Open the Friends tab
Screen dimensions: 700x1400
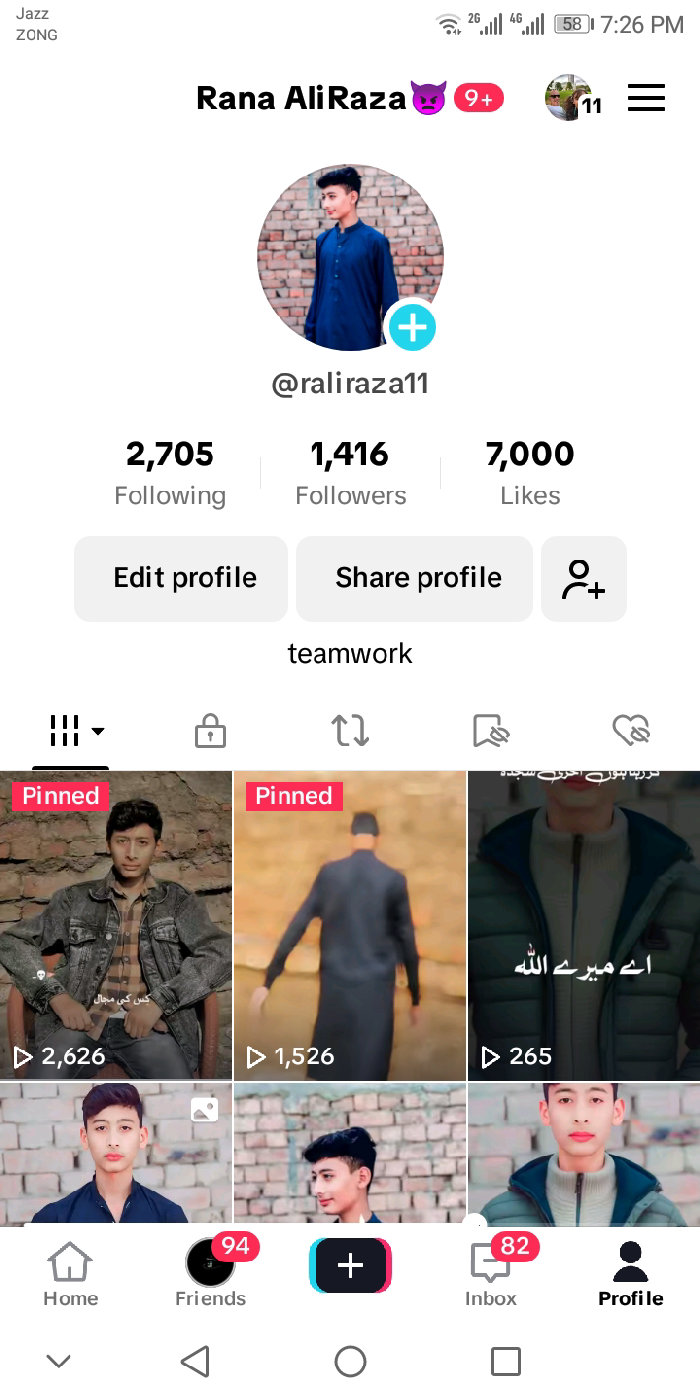(210, 1273)
